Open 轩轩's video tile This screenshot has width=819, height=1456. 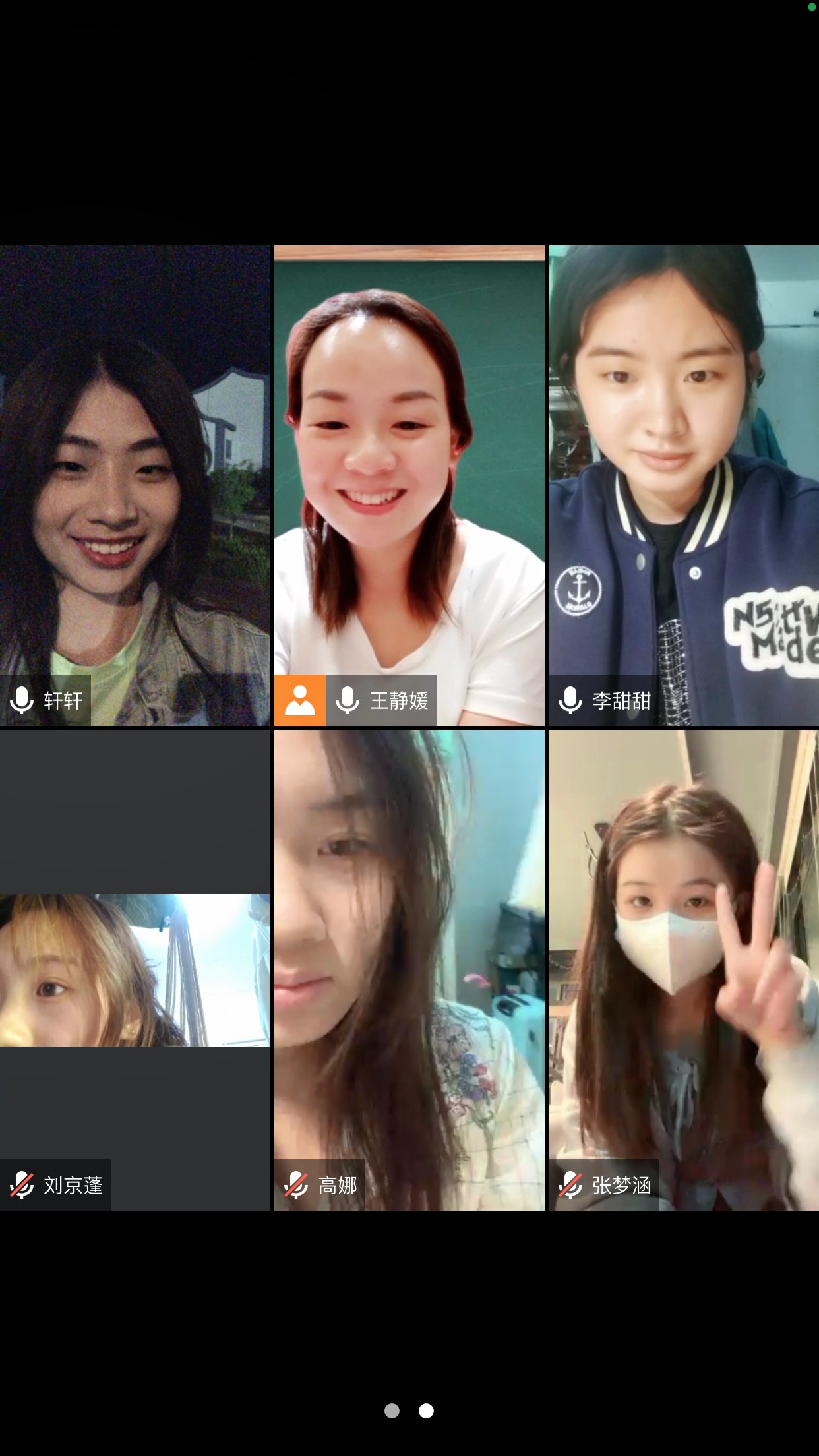pyautogui.click(x=135, y=485)
